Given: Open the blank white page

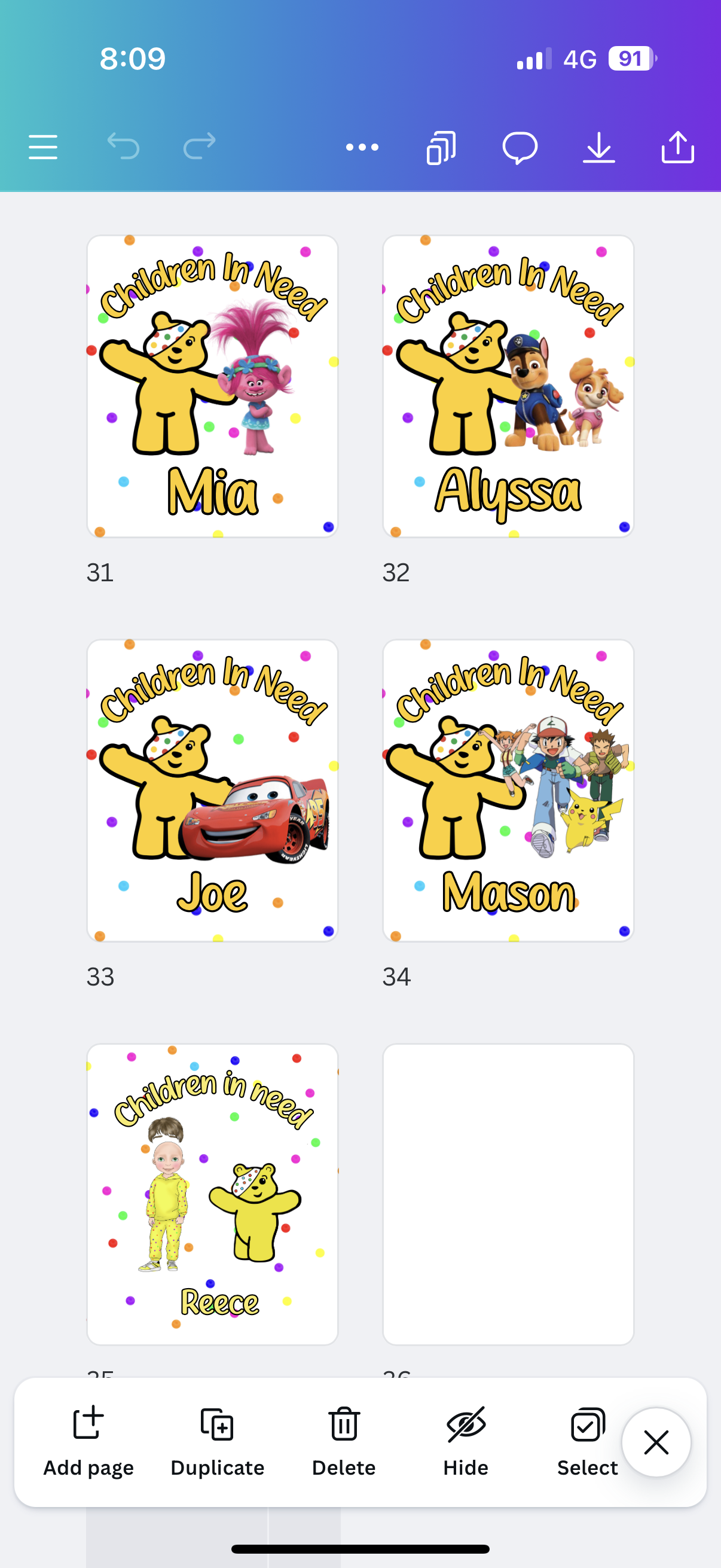Looking at the screenshot, I should coord(508,1194).
